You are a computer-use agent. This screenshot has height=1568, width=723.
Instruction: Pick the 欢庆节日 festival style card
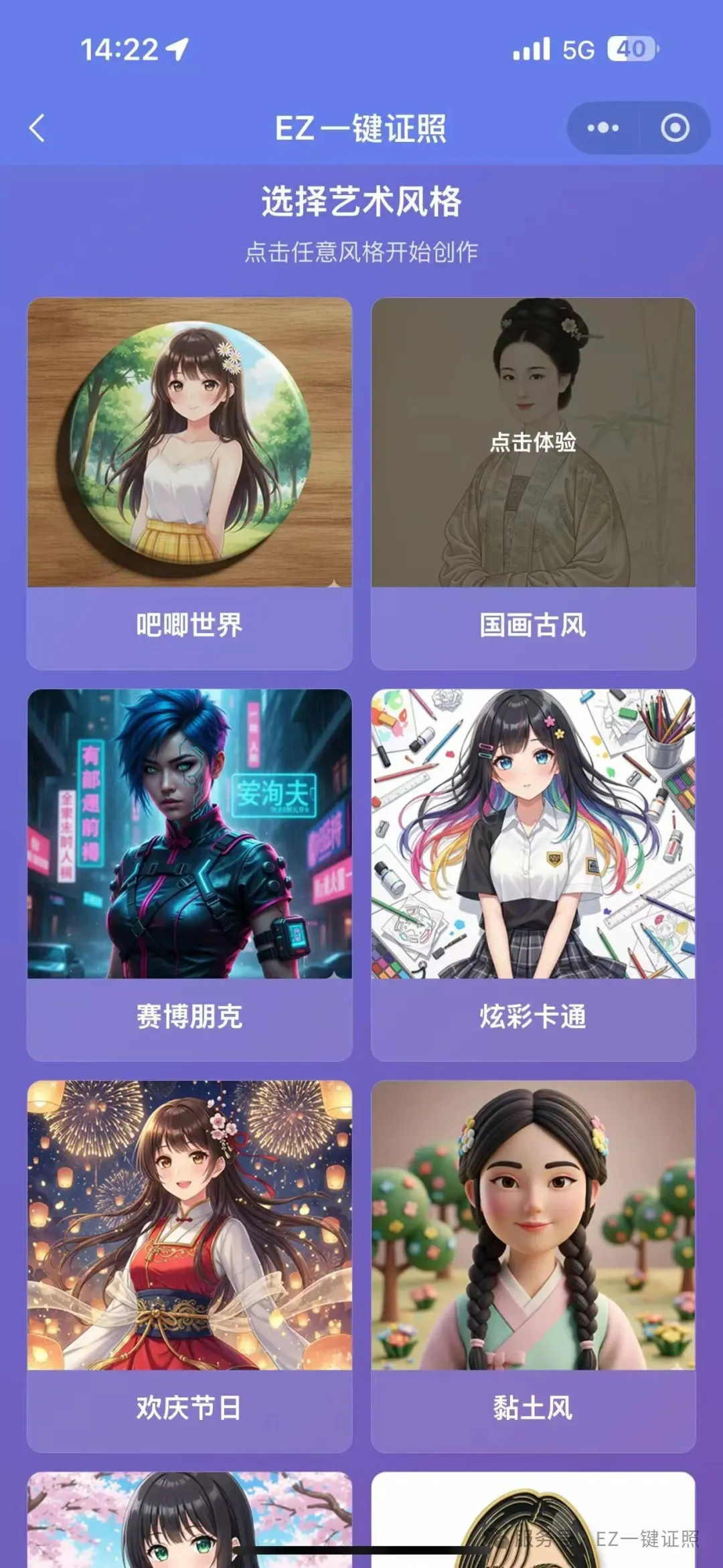(189, 1265)
